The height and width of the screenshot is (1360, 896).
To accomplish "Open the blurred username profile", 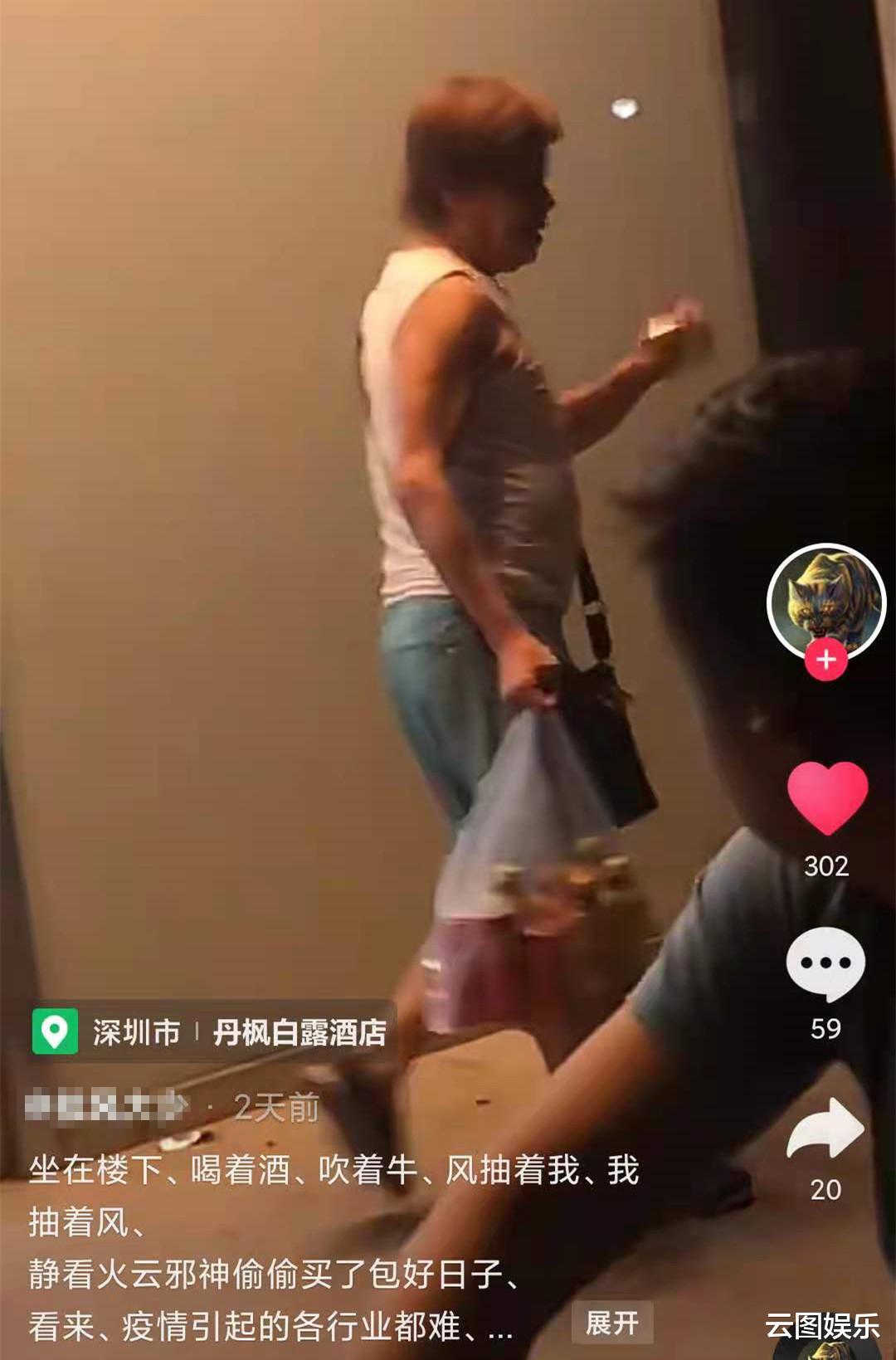I will (100, 1106).
